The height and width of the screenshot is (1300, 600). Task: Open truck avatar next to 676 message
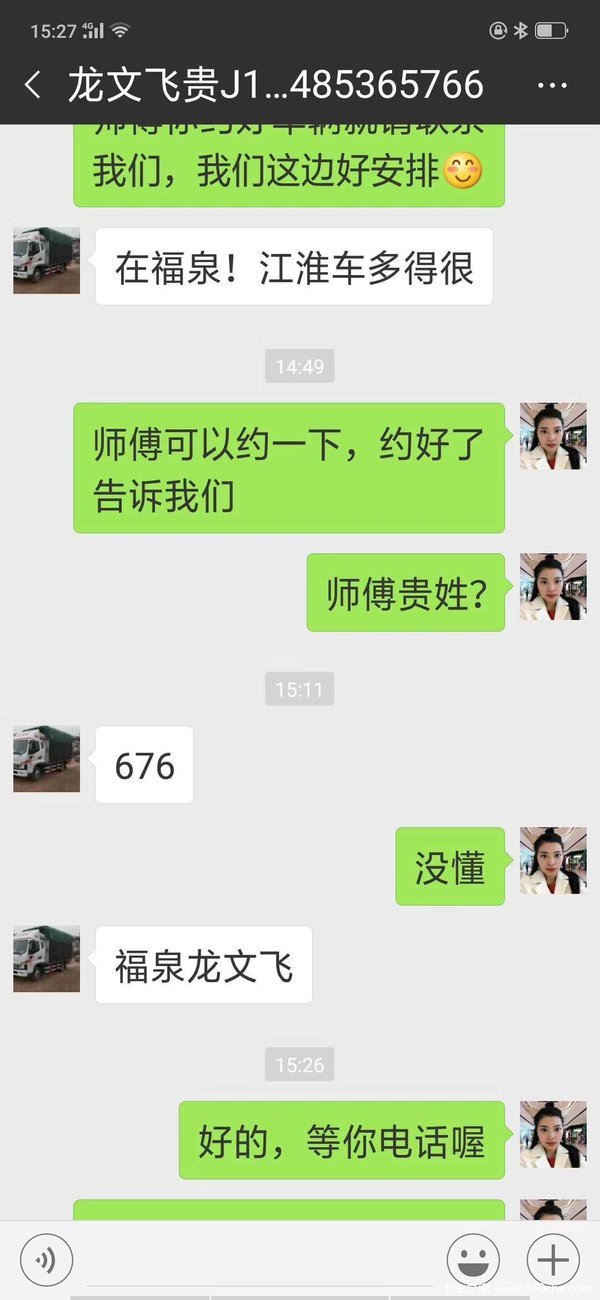(x=46, y=759)
